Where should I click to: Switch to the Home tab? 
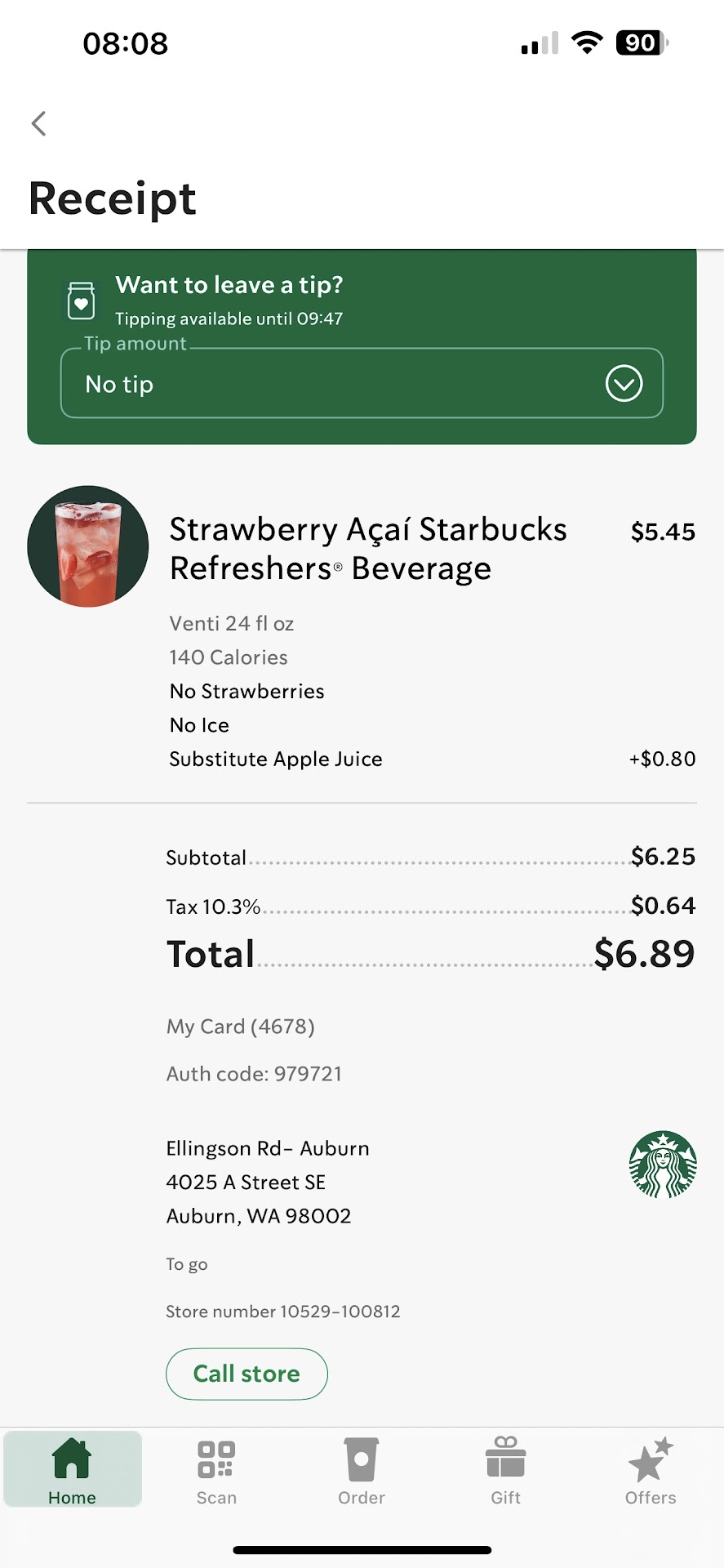pos(72,1470)
